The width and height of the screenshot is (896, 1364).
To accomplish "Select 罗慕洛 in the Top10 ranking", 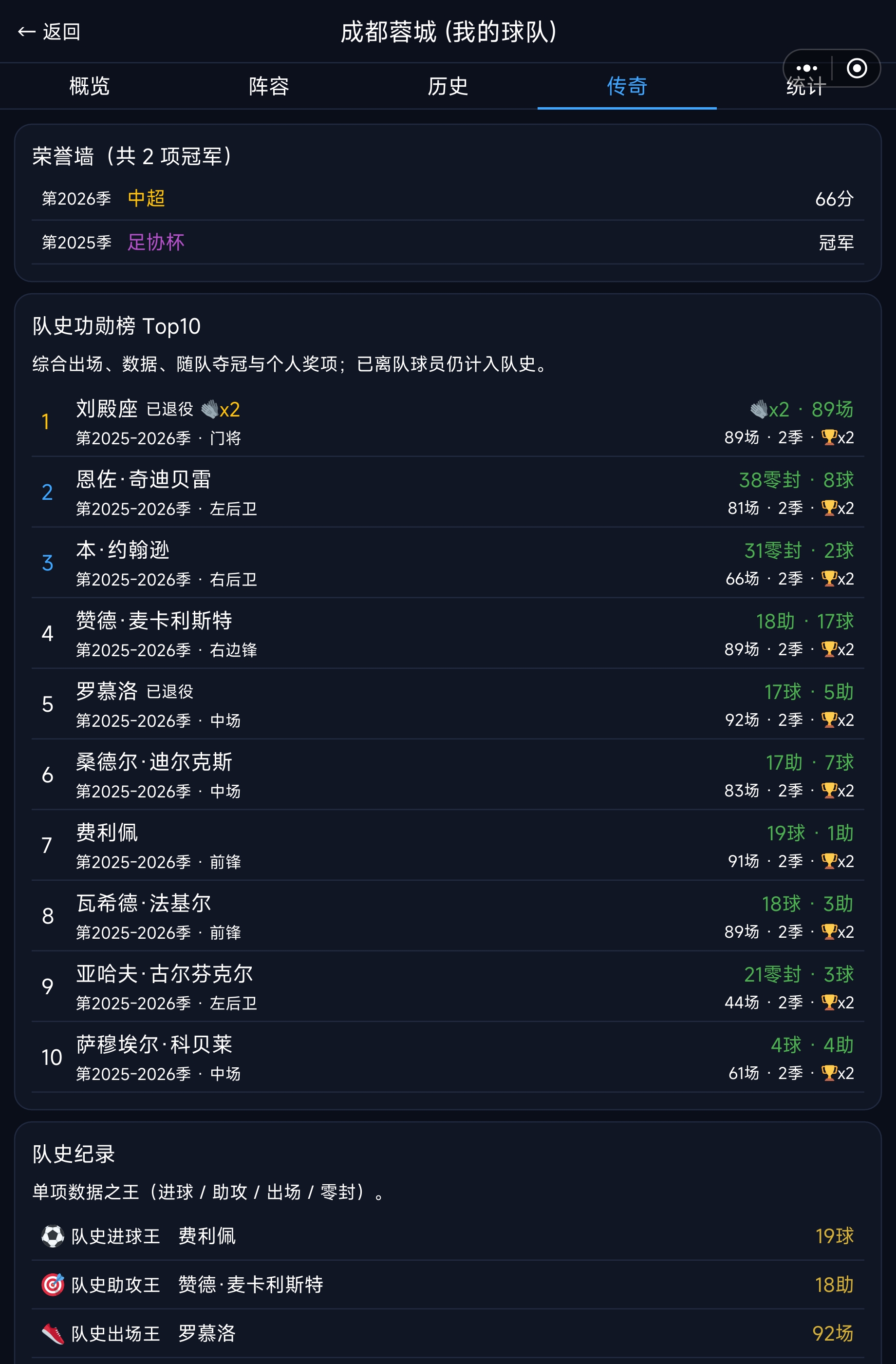I will point(448,704).
